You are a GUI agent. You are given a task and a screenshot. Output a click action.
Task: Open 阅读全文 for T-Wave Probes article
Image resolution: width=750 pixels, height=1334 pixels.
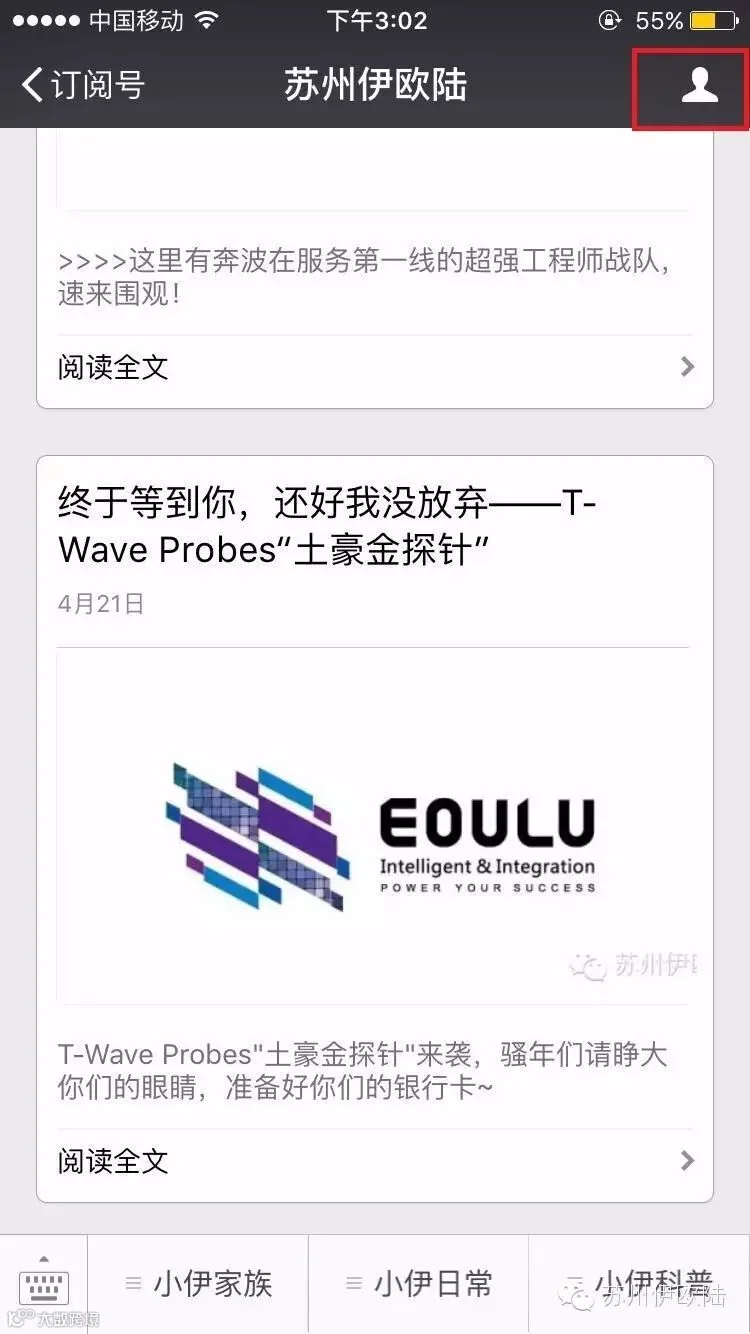pyautogui.click(x=375, y=1161)
